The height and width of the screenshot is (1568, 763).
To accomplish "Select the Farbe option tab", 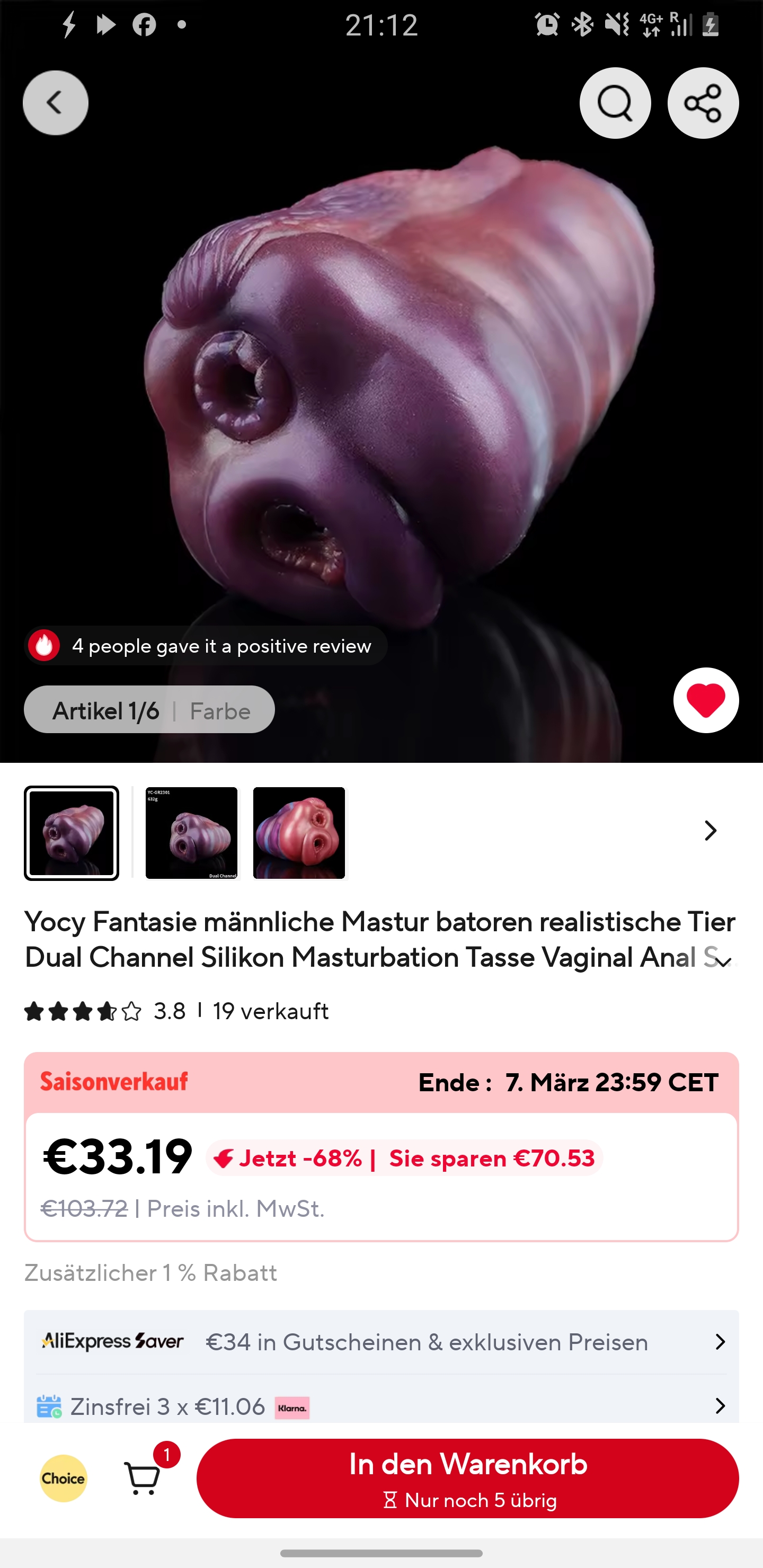I will (219, 710).
